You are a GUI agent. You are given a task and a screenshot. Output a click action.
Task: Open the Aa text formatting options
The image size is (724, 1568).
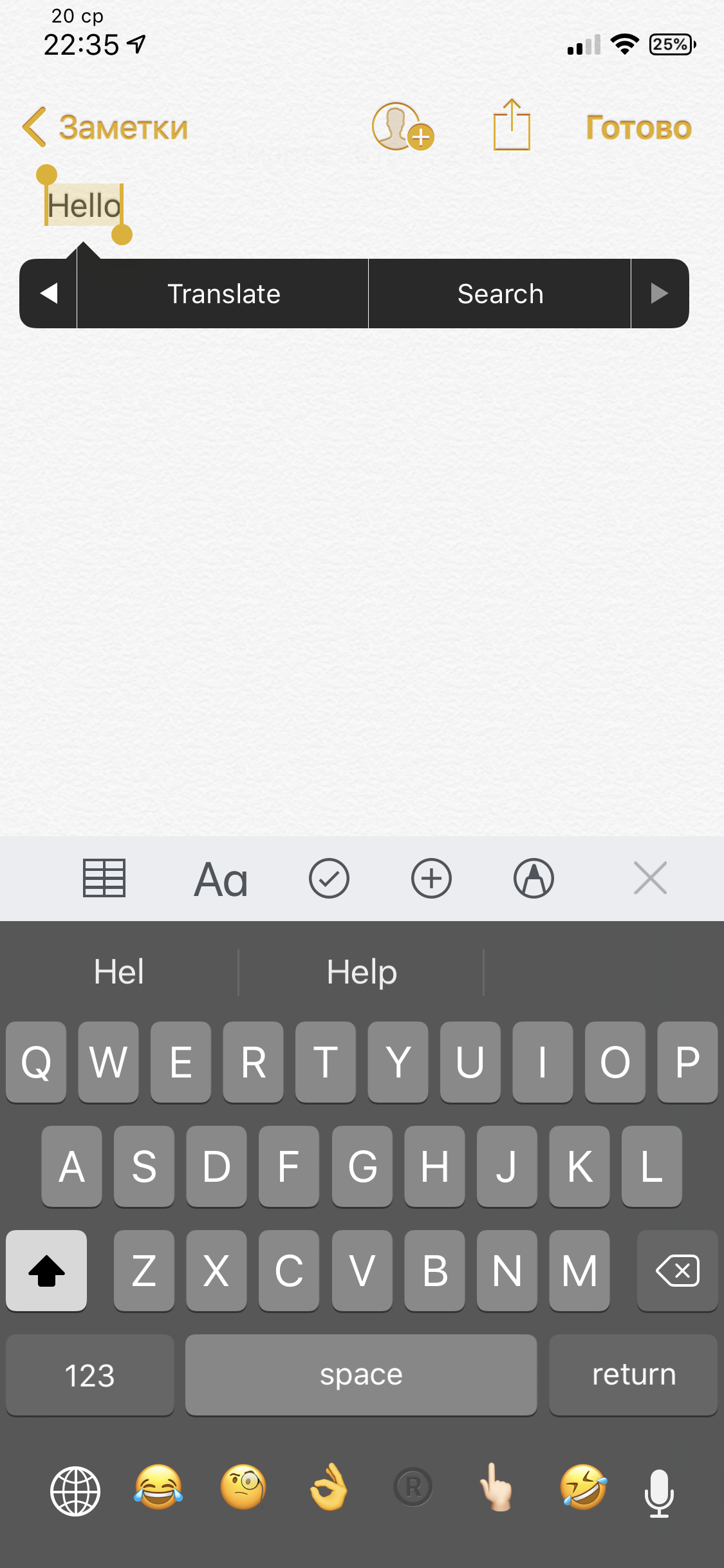221,879
